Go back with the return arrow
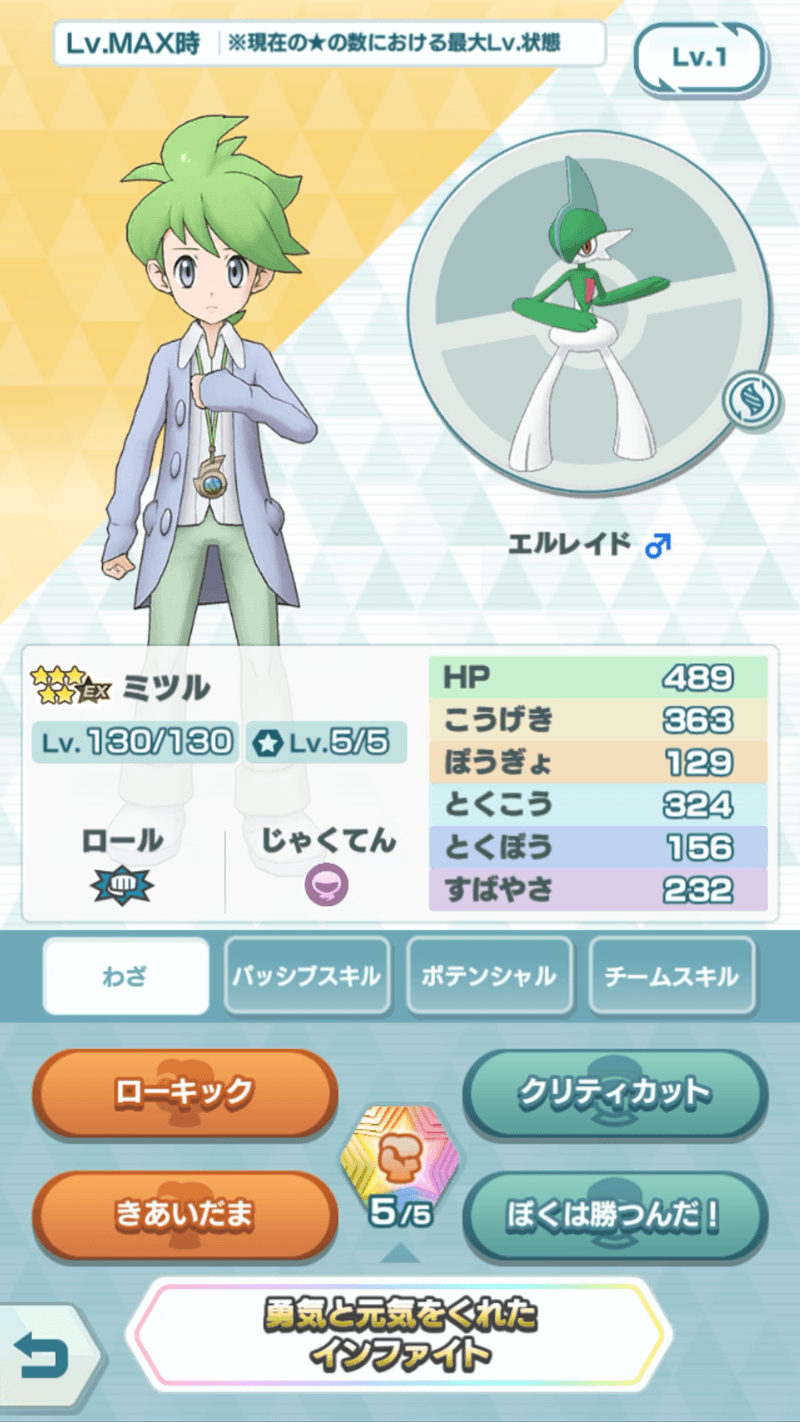The image size is (800, 1422). pyautogui.click(x=42, y=1357)
